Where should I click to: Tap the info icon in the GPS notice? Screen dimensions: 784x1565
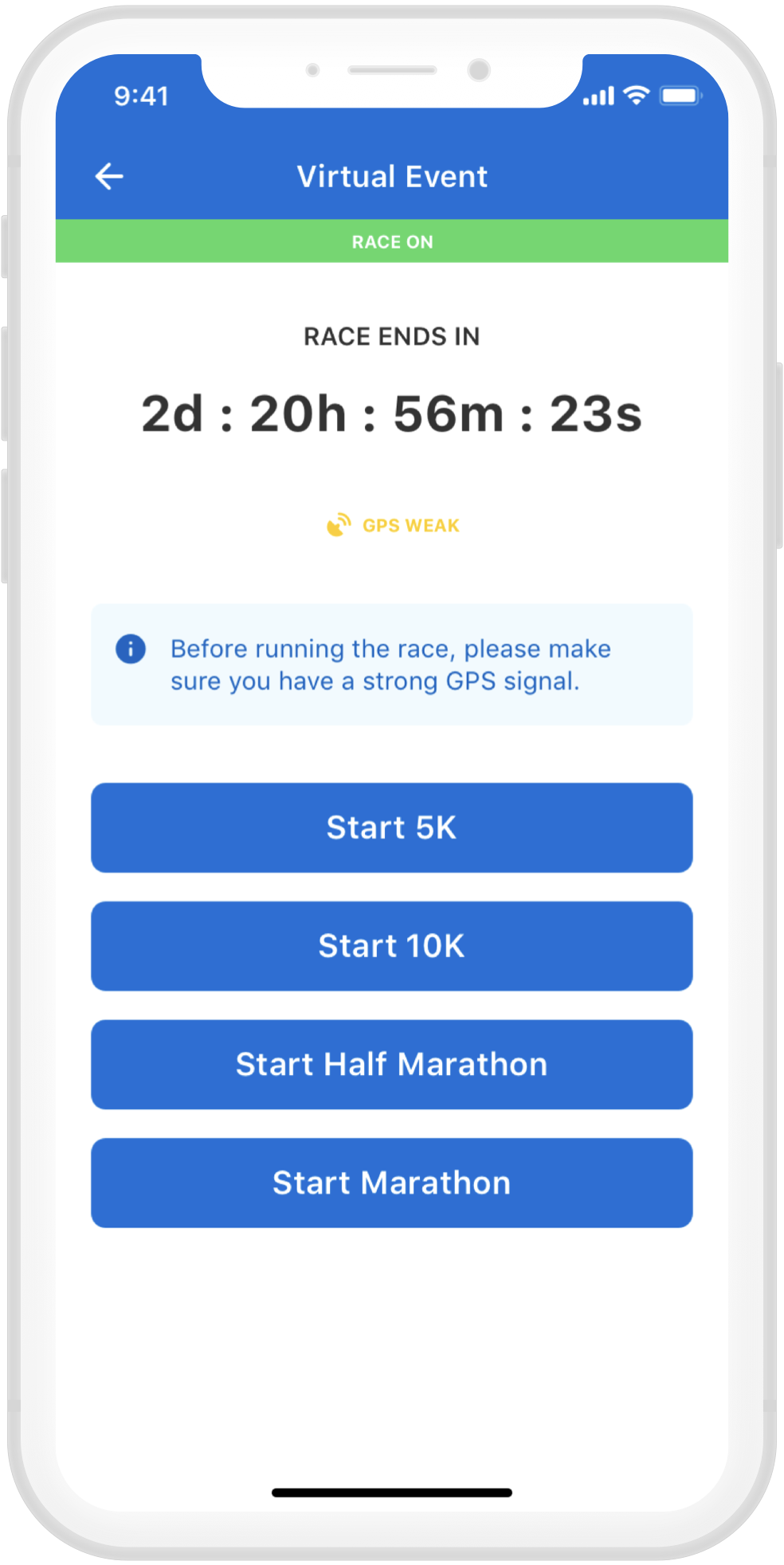click(x=130, y=649)
